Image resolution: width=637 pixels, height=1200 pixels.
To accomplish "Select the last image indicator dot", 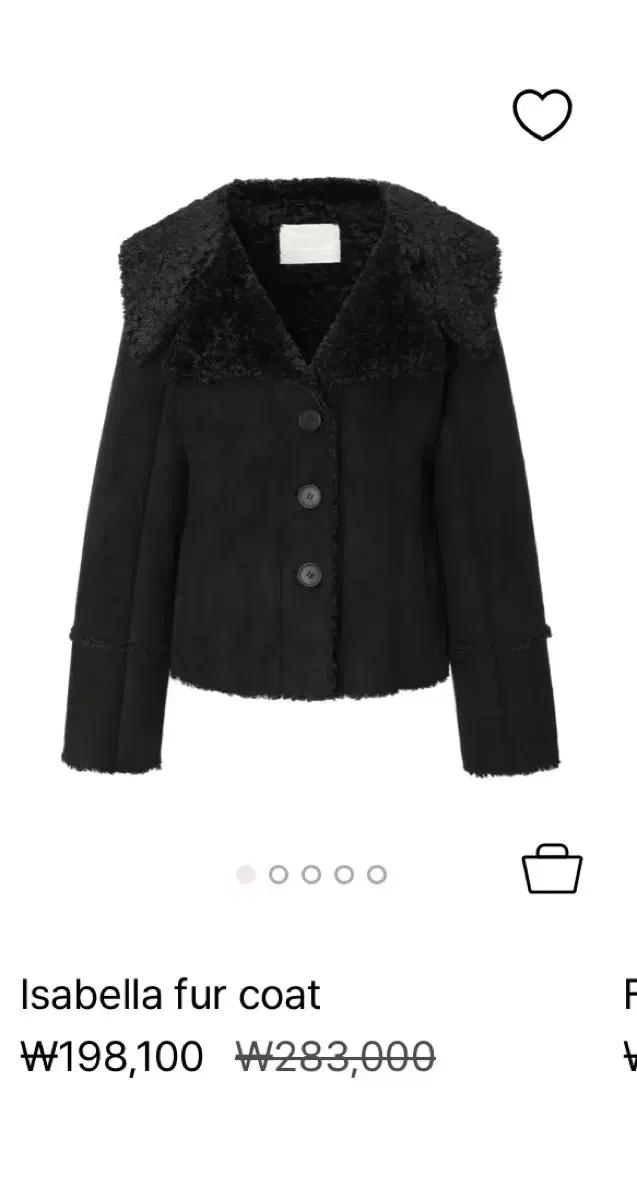I will coord(376,875).
